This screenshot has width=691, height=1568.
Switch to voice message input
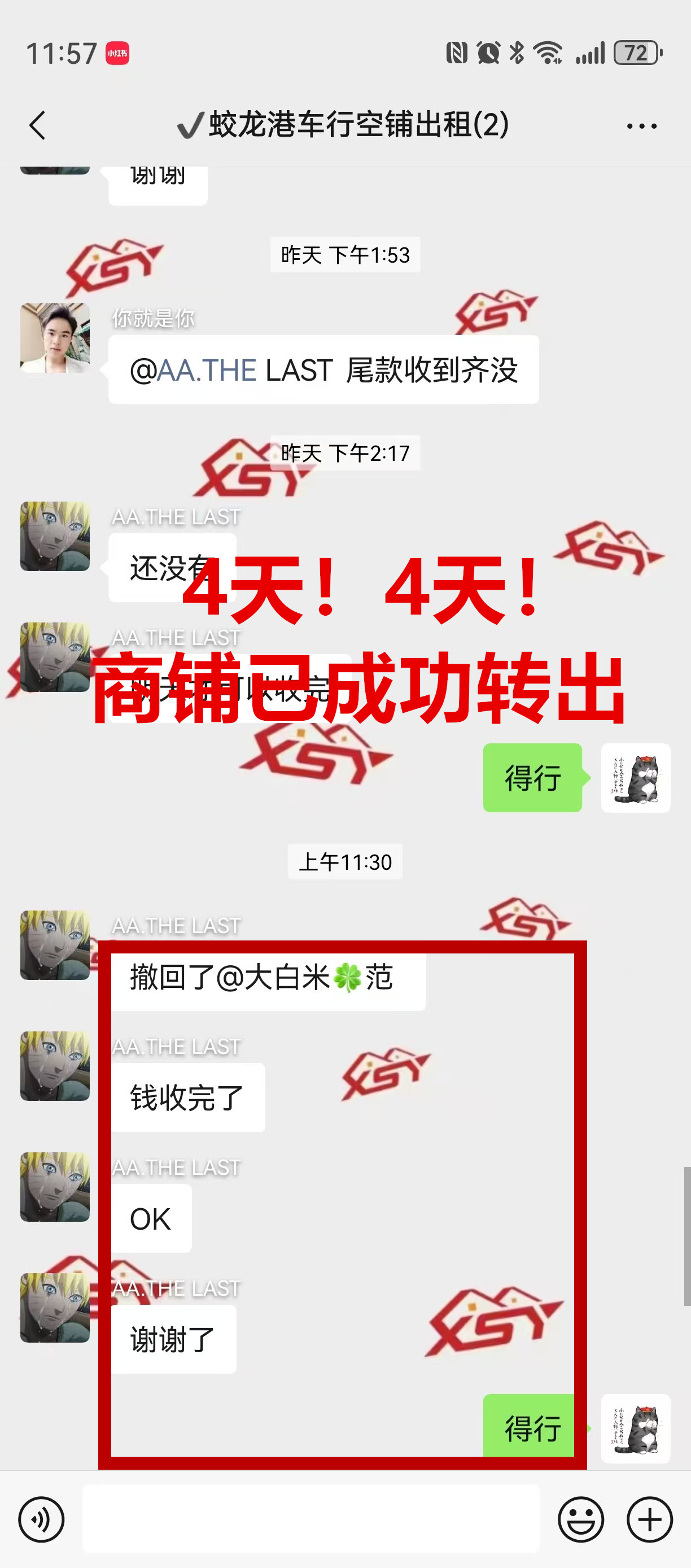pos(41,1519)
